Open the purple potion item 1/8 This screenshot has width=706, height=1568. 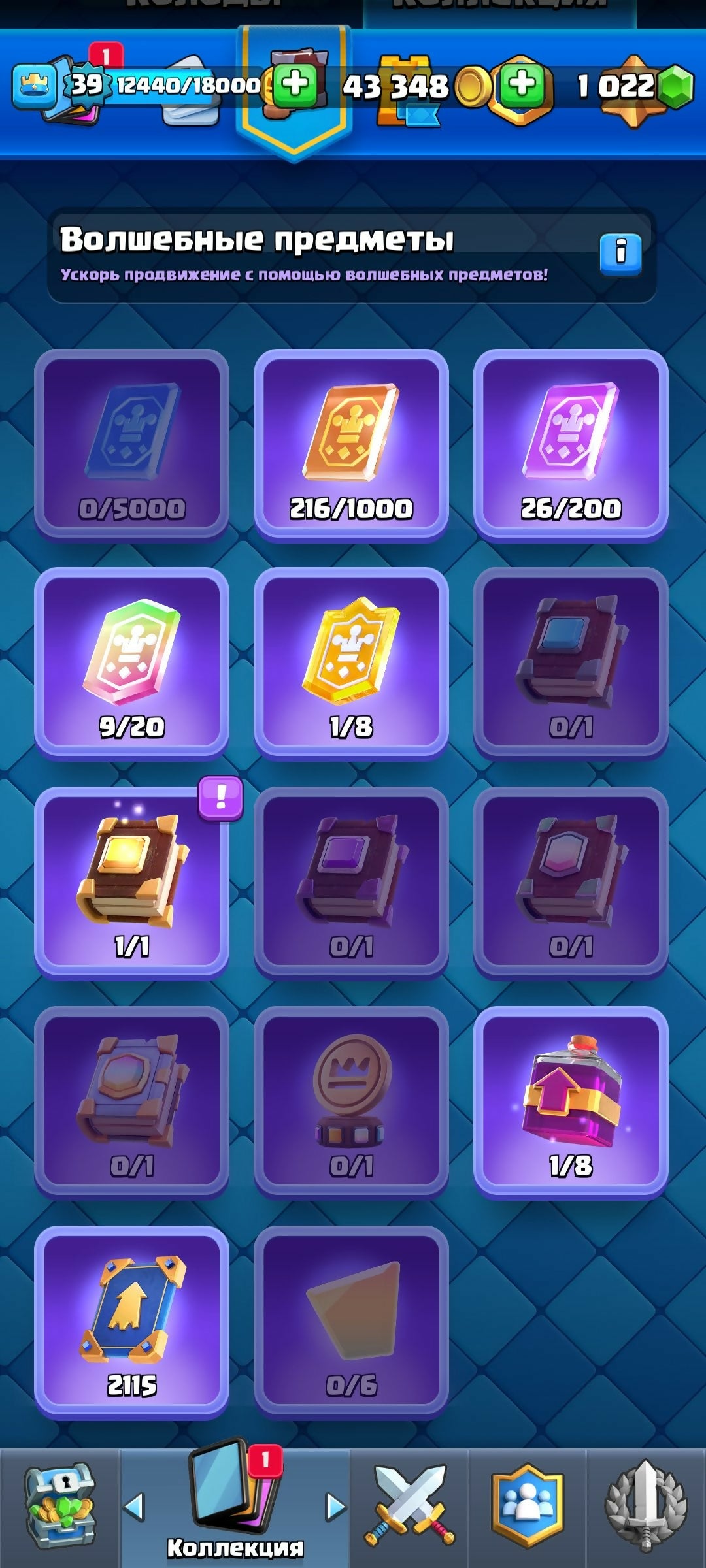(571, 1101)
